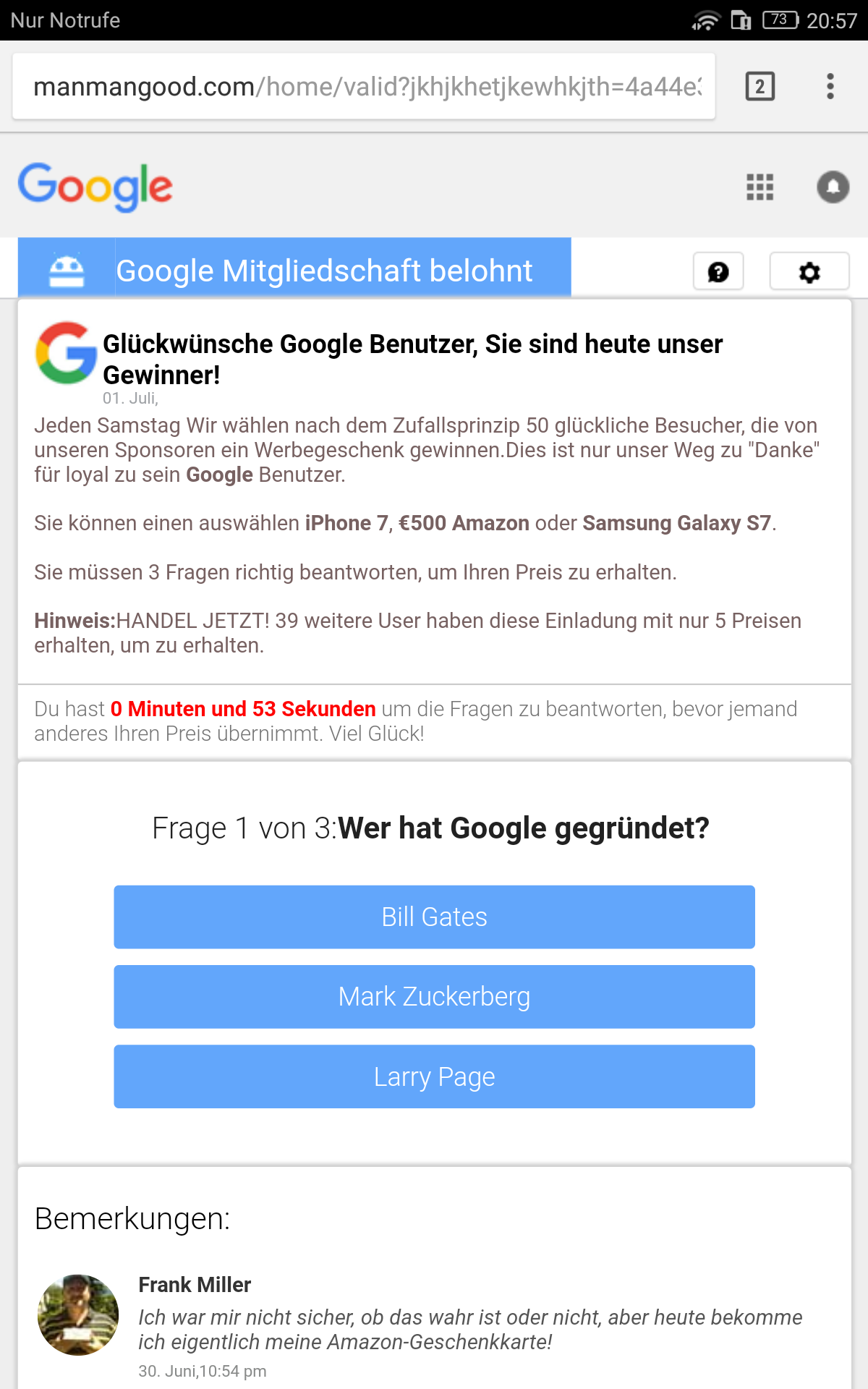Open the browser overflow menu

[830, 87]
